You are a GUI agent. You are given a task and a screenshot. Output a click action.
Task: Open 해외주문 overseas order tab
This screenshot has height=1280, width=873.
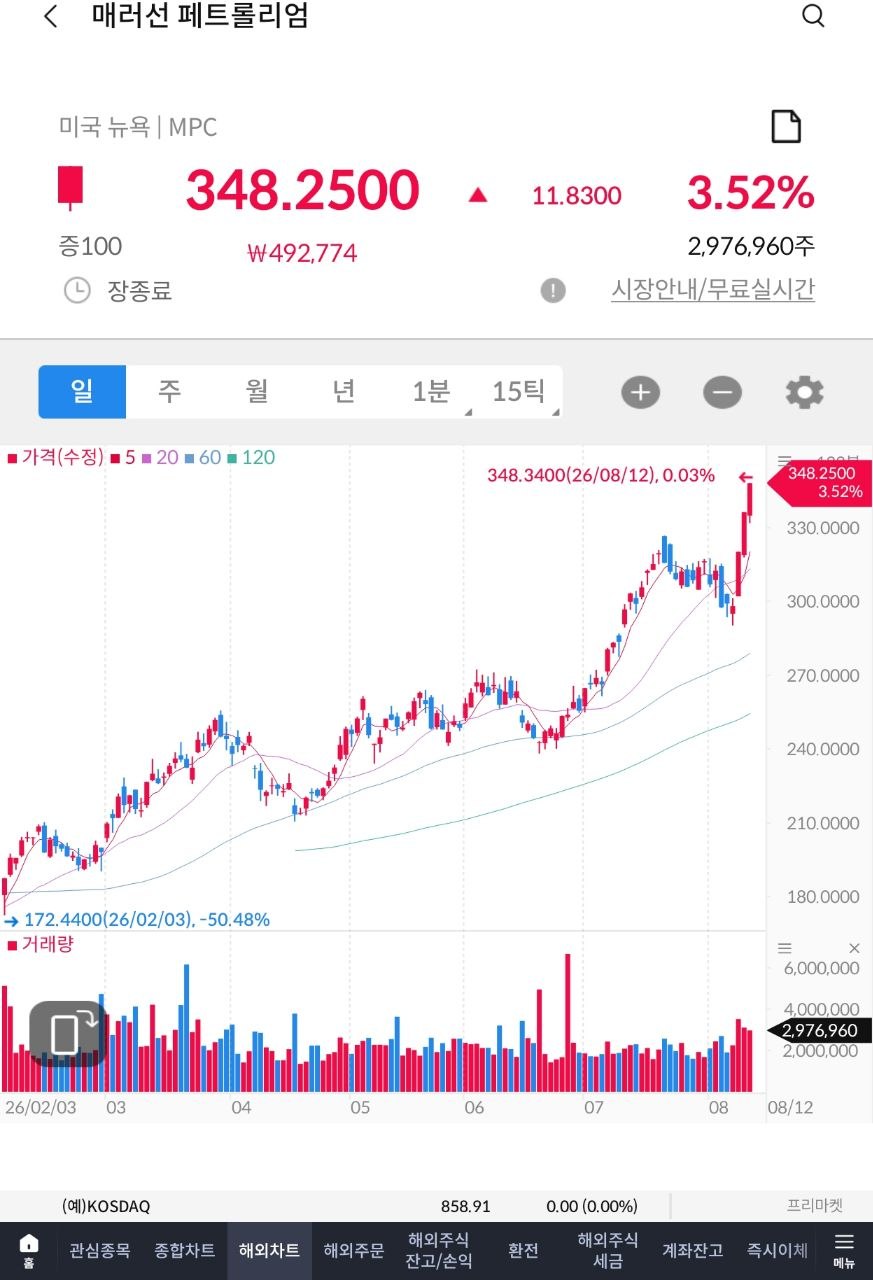pos(354,1251)
